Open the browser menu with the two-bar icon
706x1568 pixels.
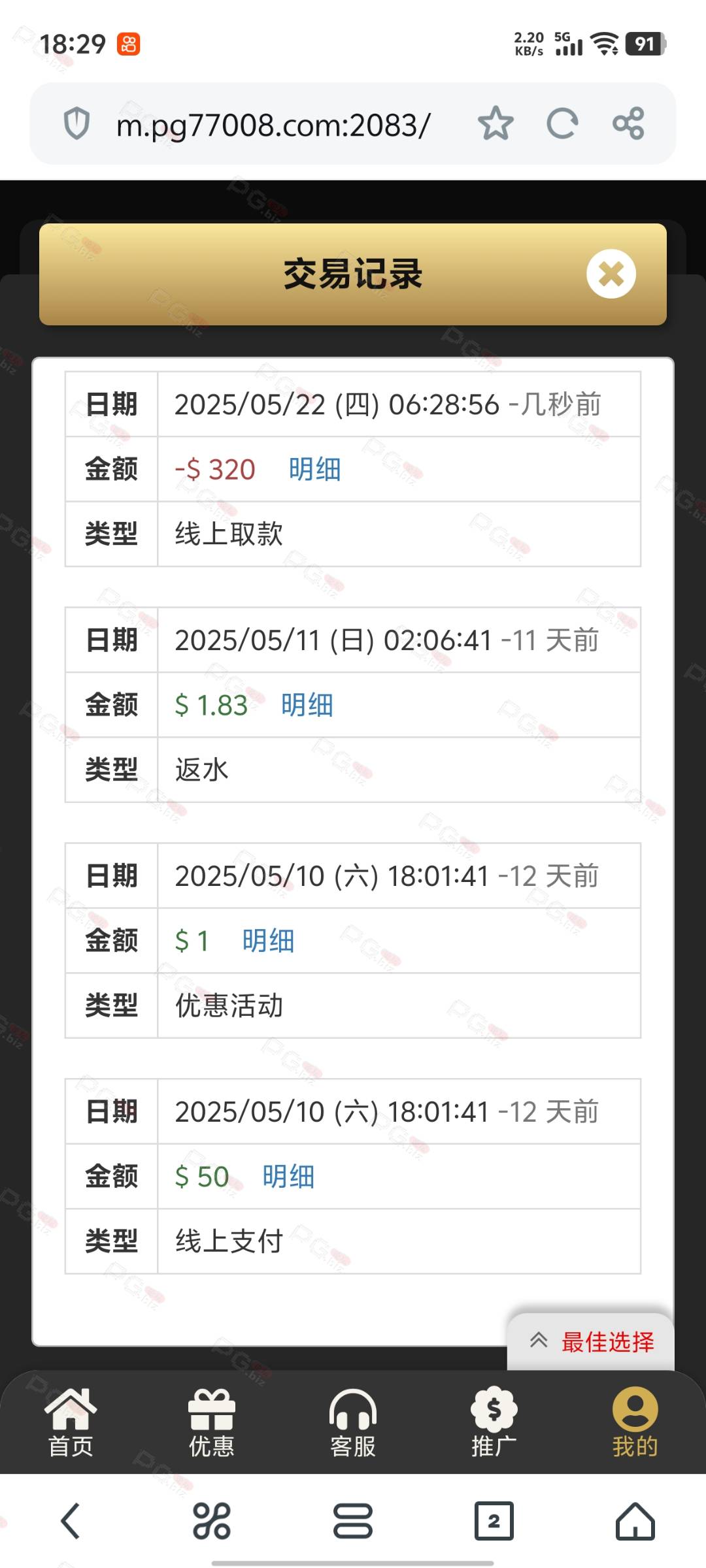tap(353, 1521)
